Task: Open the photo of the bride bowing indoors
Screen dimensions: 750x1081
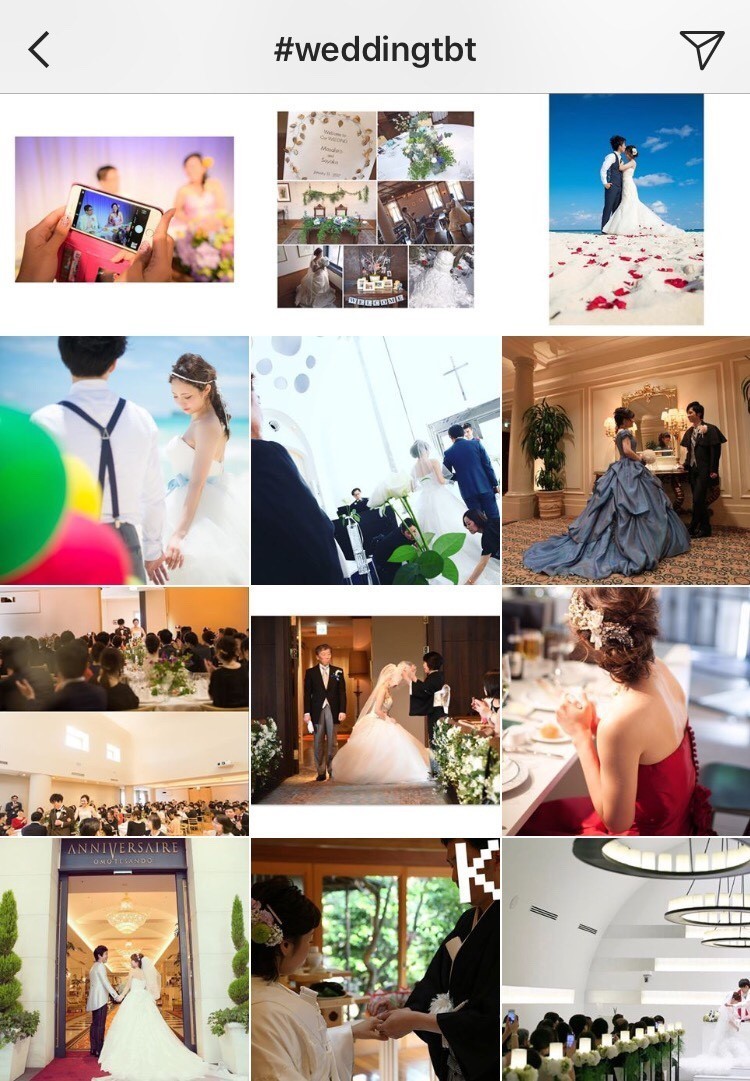Action: click(375, 711)
